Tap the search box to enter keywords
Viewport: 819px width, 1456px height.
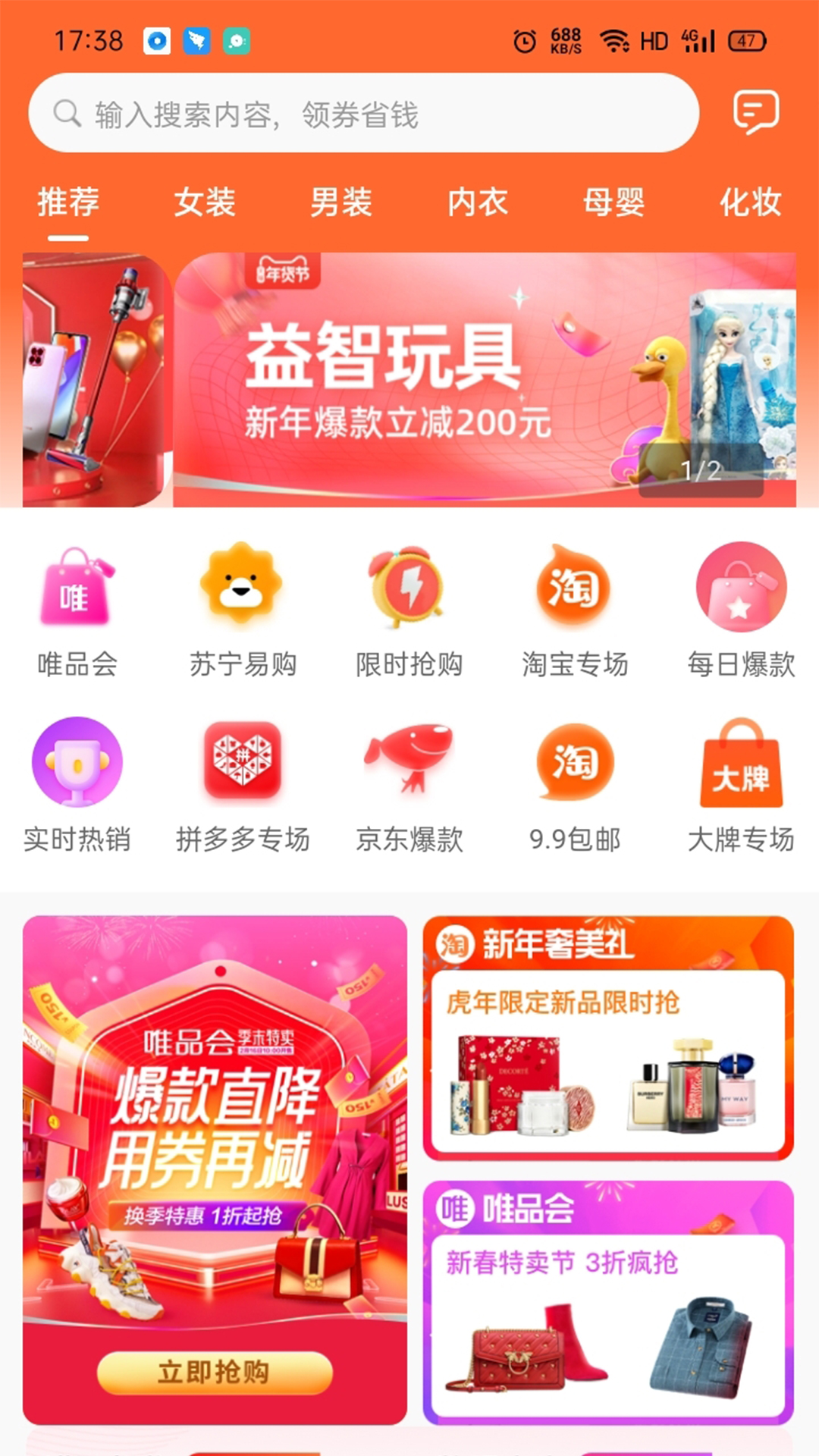(x=362, y=114)
